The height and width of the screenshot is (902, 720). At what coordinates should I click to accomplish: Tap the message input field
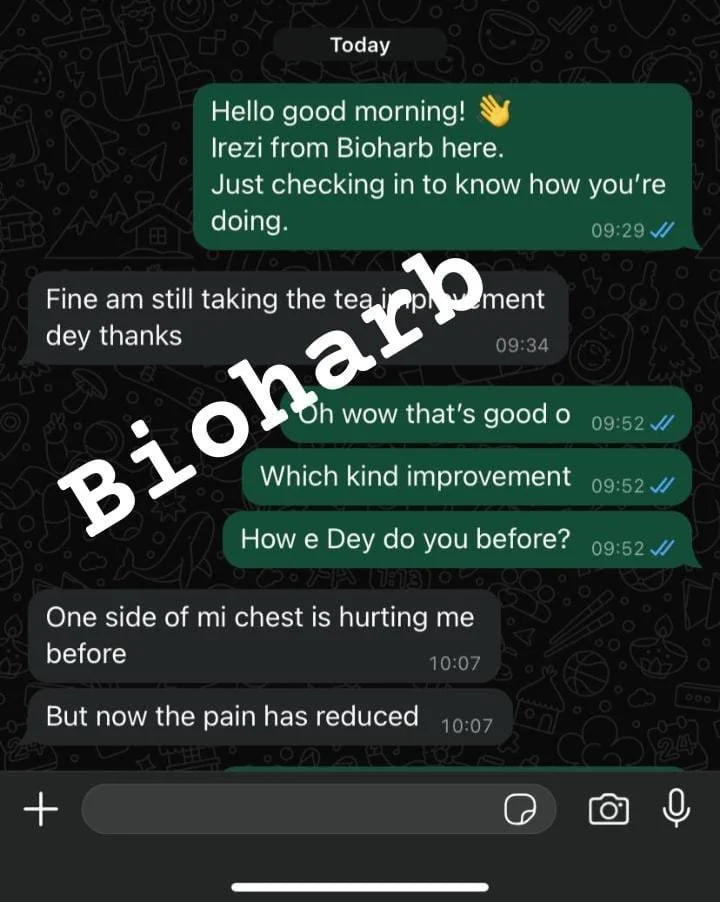(x=290, y=809)
